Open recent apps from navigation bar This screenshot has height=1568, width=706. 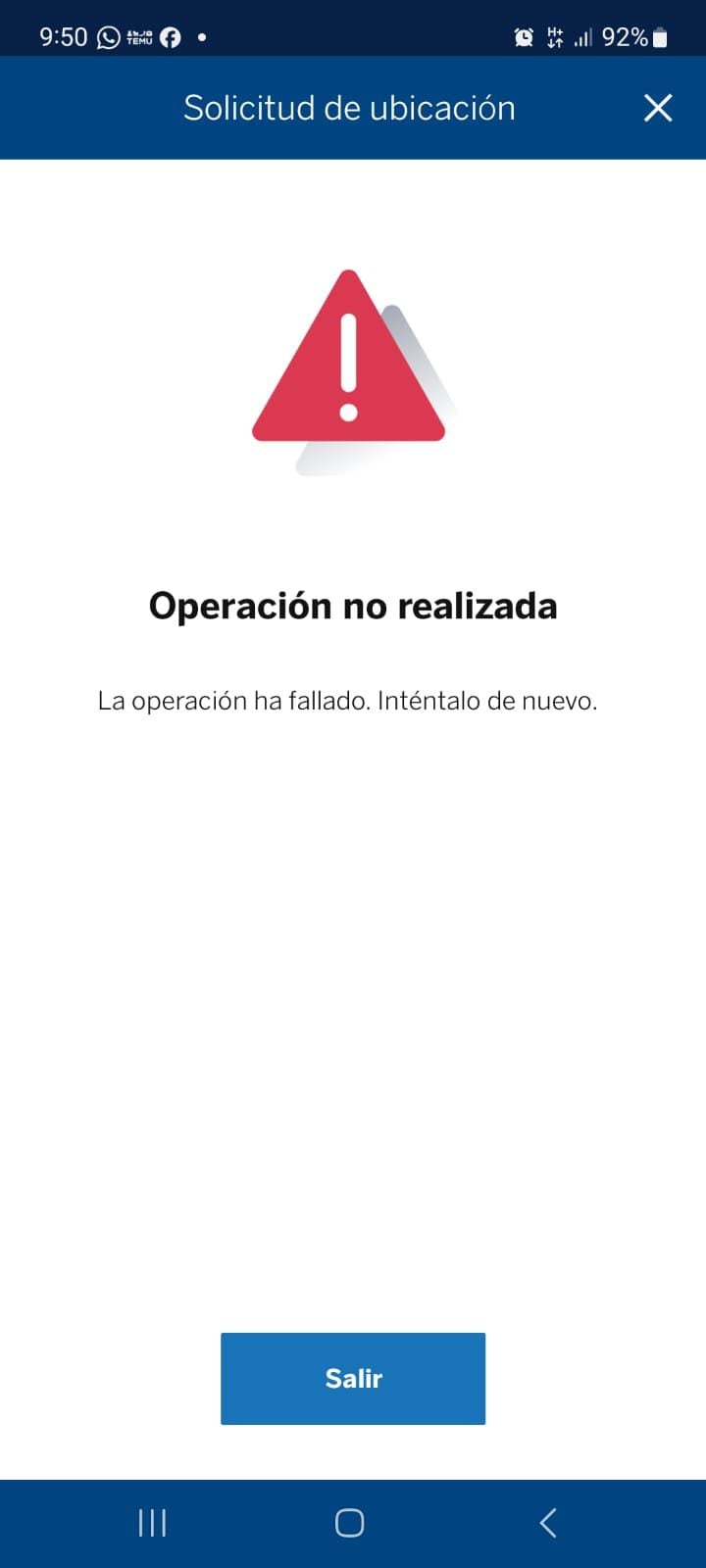(152, 1522)
